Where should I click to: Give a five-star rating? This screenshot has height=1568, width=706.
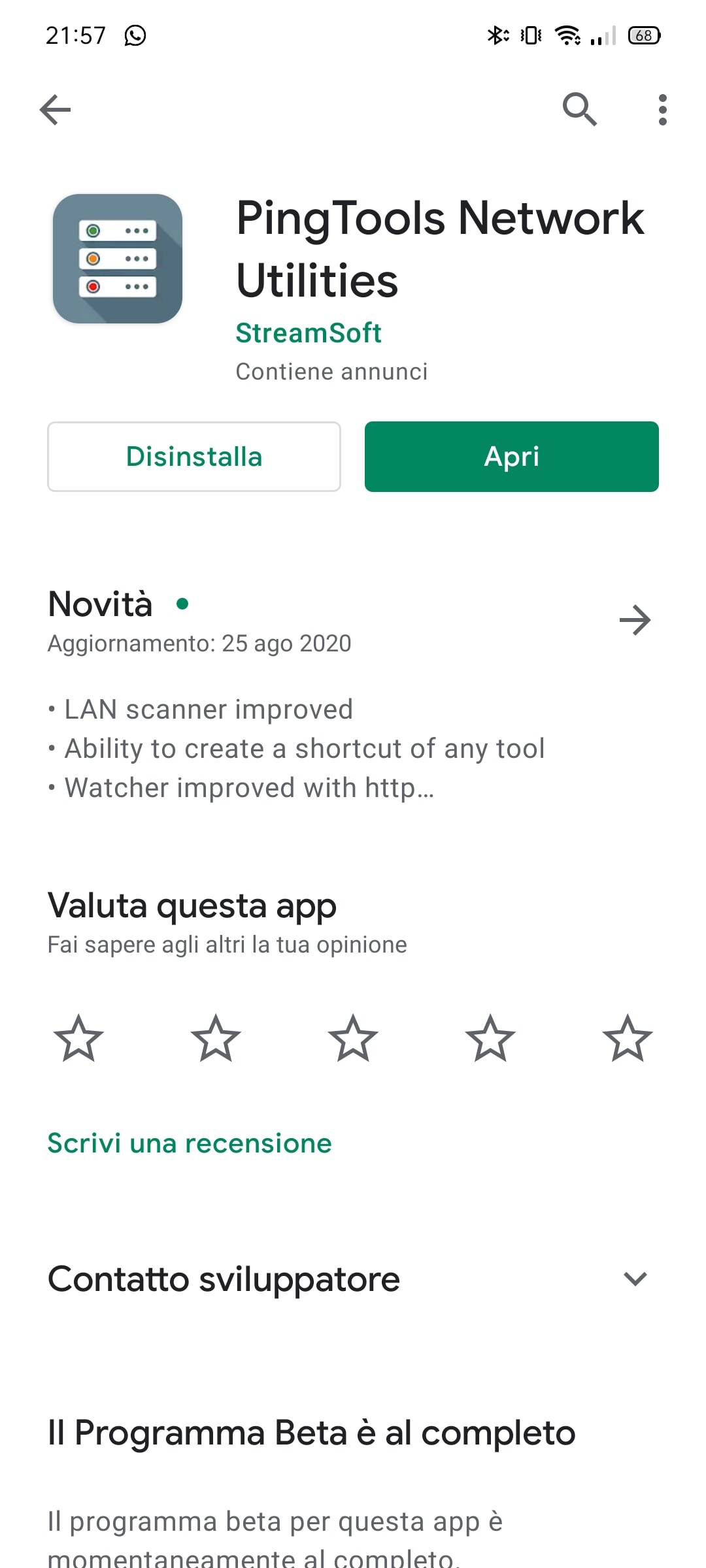coord(627,1038)
